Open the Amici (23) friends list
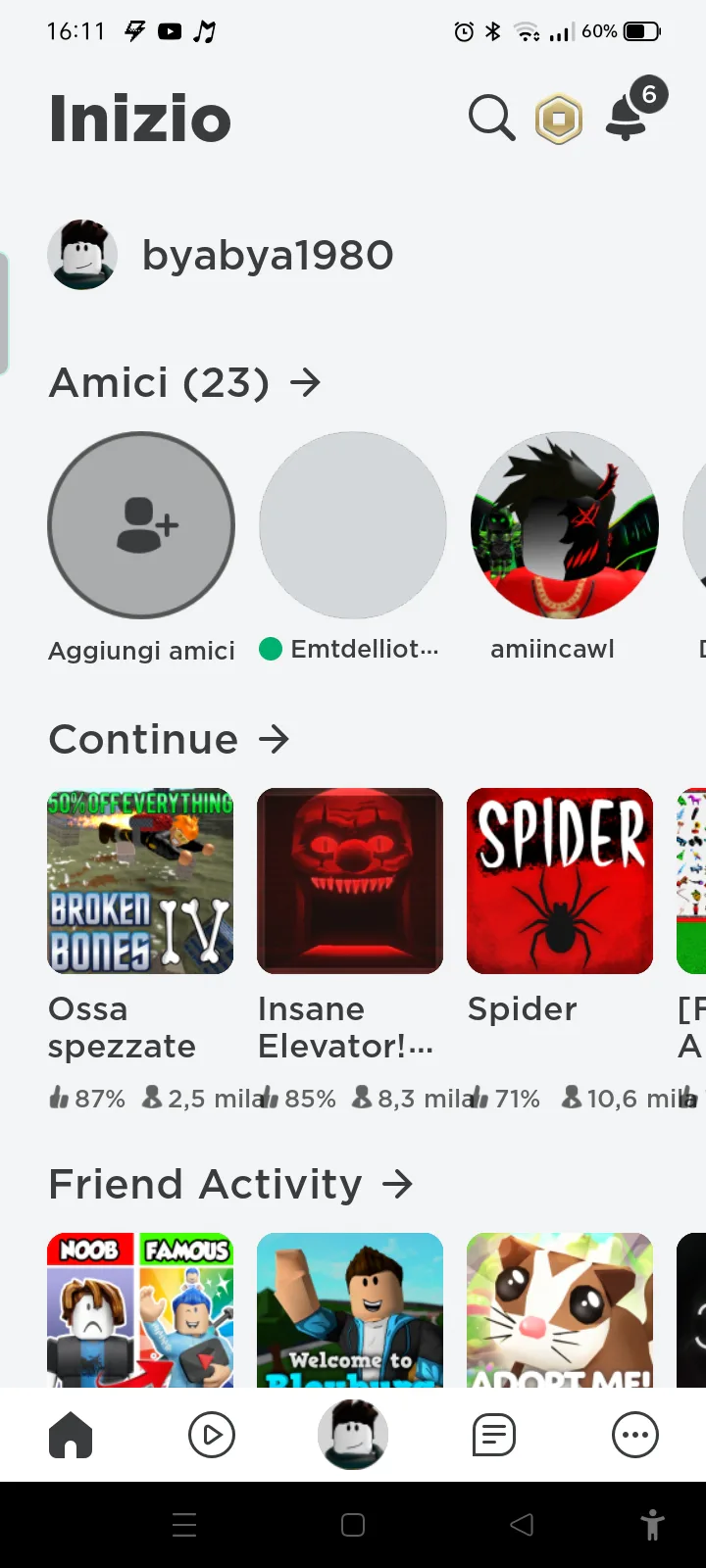 point(185,382)
